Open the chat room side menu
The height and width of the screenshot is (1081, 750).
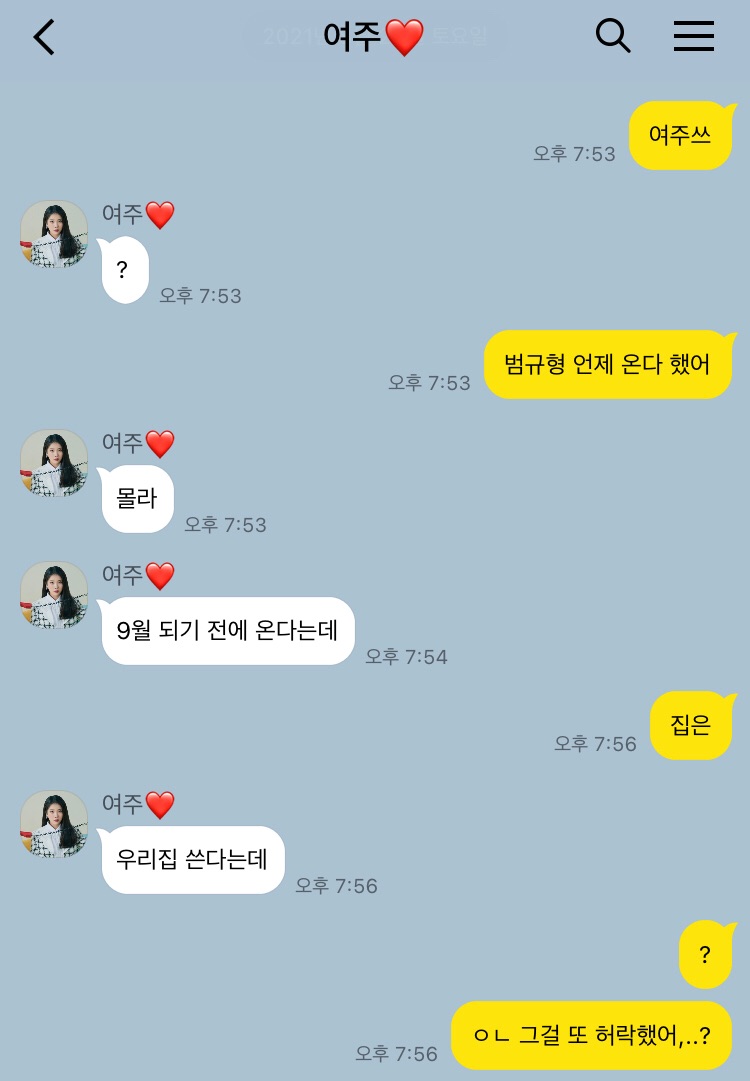(693, 37)
